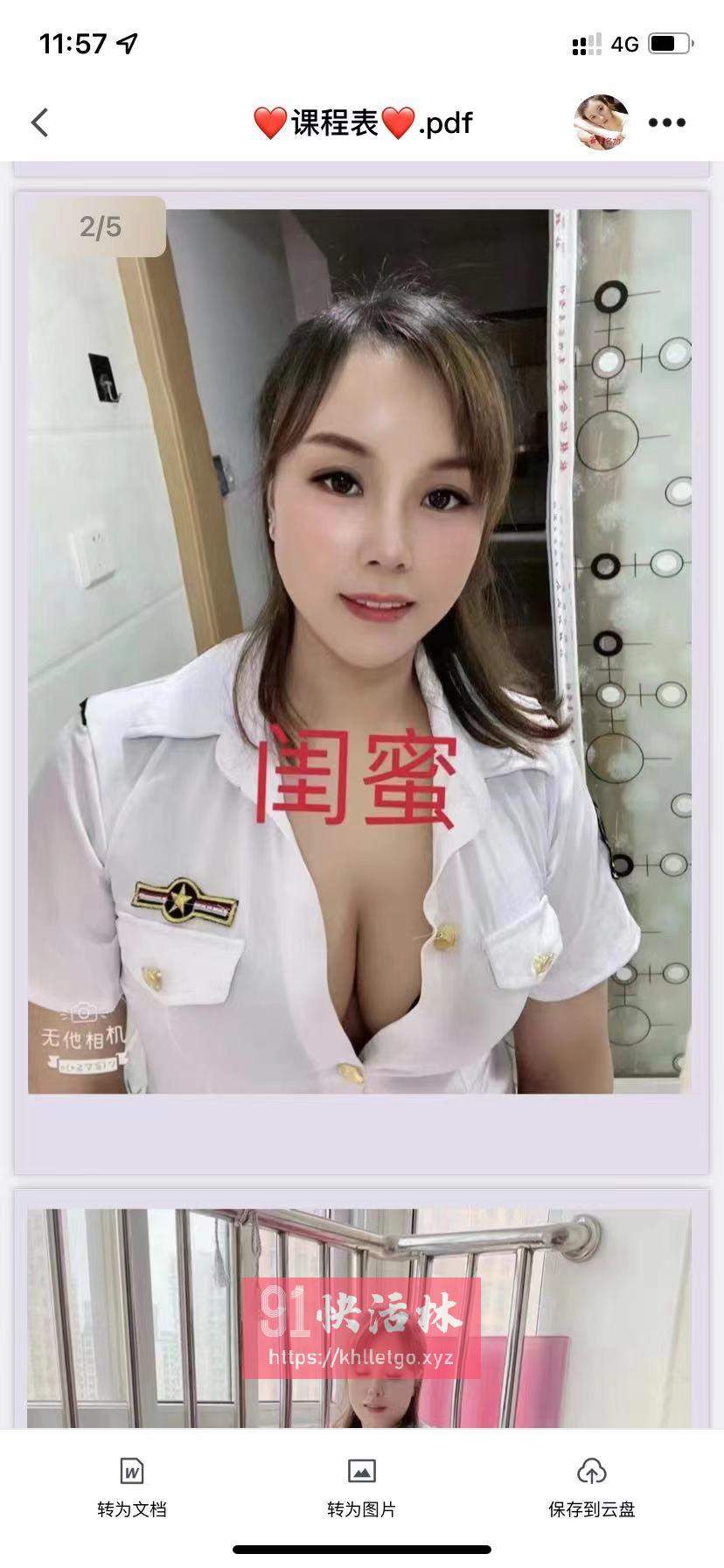The height and width of the screenshot is (1568, 724).
Task: Go back using the top-left arrow
Action: pos(40,122)
